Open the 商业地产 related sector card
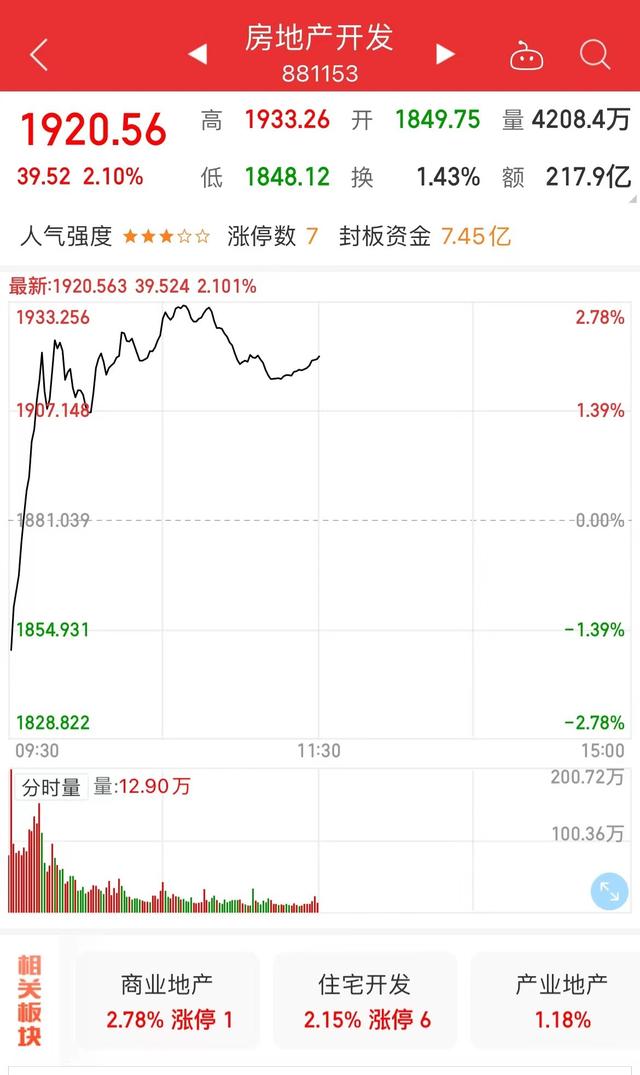Viewport: 640px width, 1075px height. pos(167,1001)
